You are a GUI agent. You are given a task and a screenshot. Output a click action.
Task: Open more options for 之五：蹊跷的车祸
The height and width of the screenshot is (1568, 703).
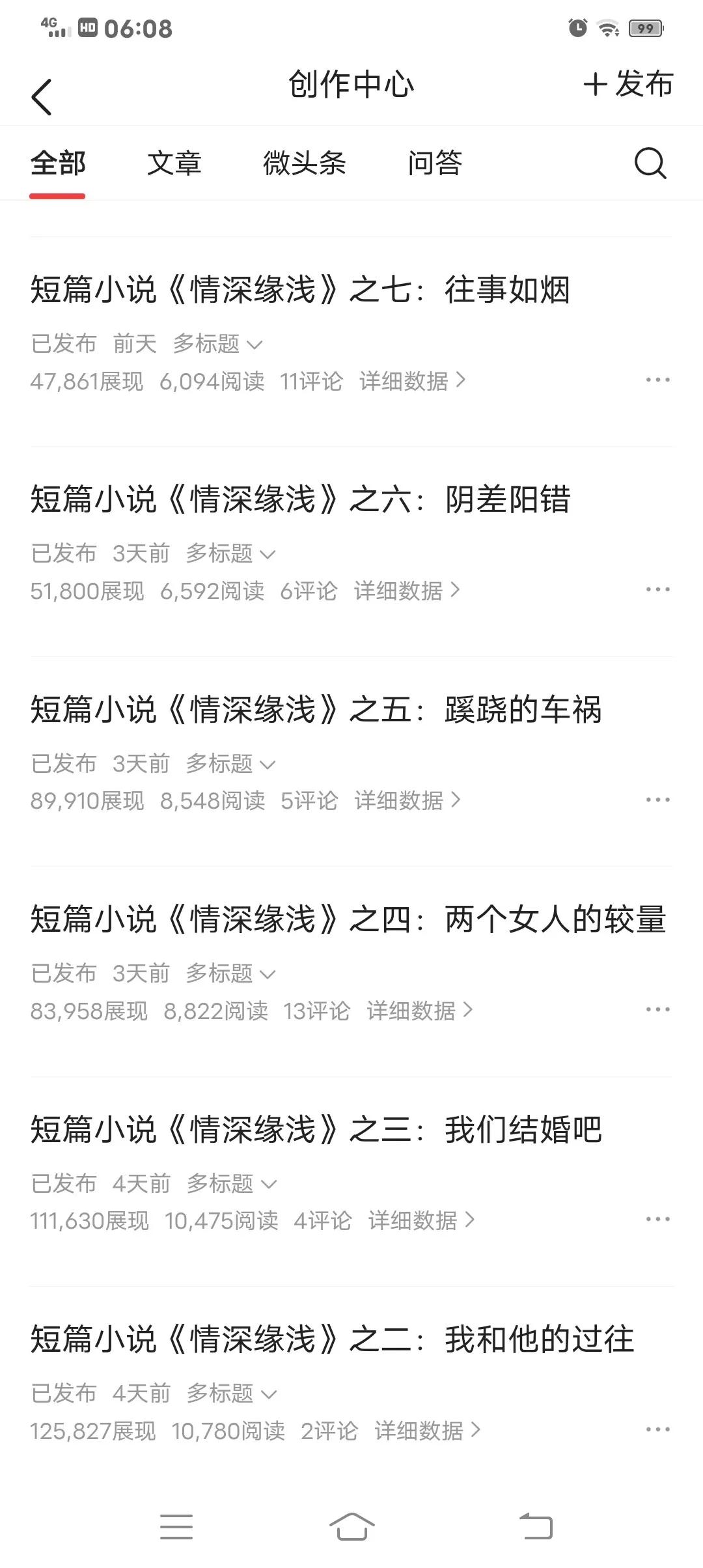coord(659,800)
